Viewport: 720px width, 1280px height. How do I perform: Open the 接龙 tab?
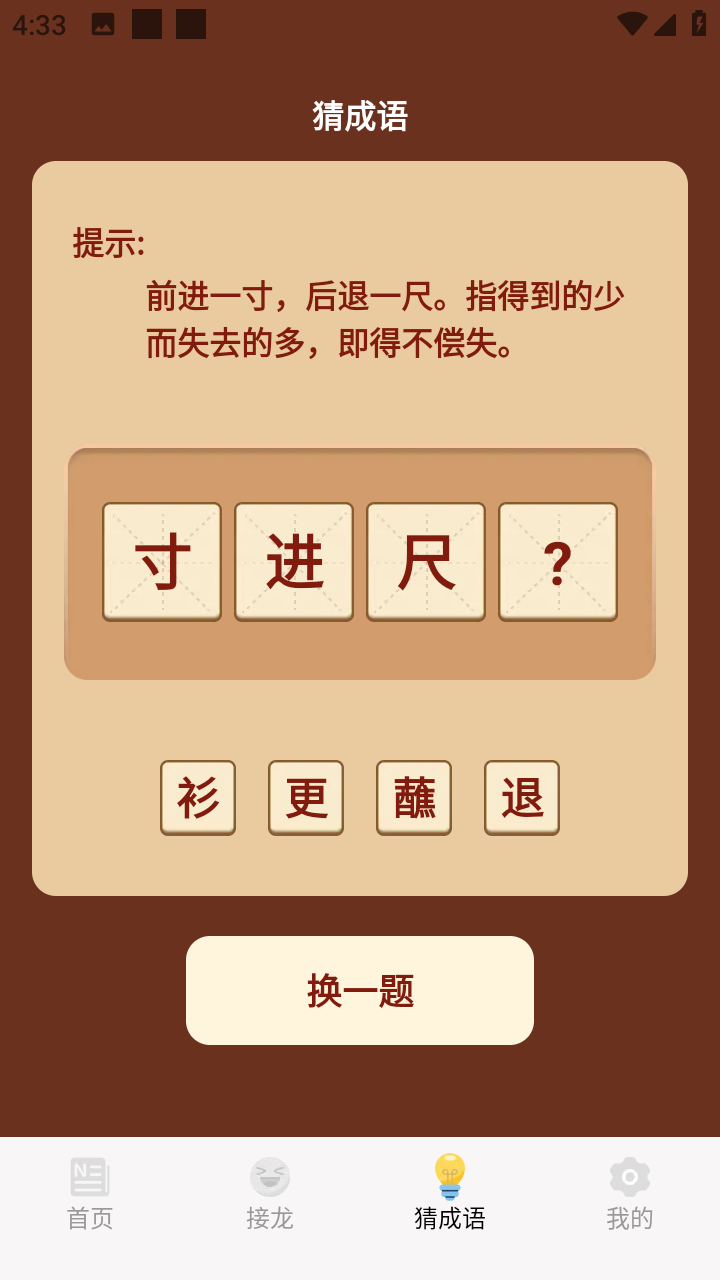270,1194
